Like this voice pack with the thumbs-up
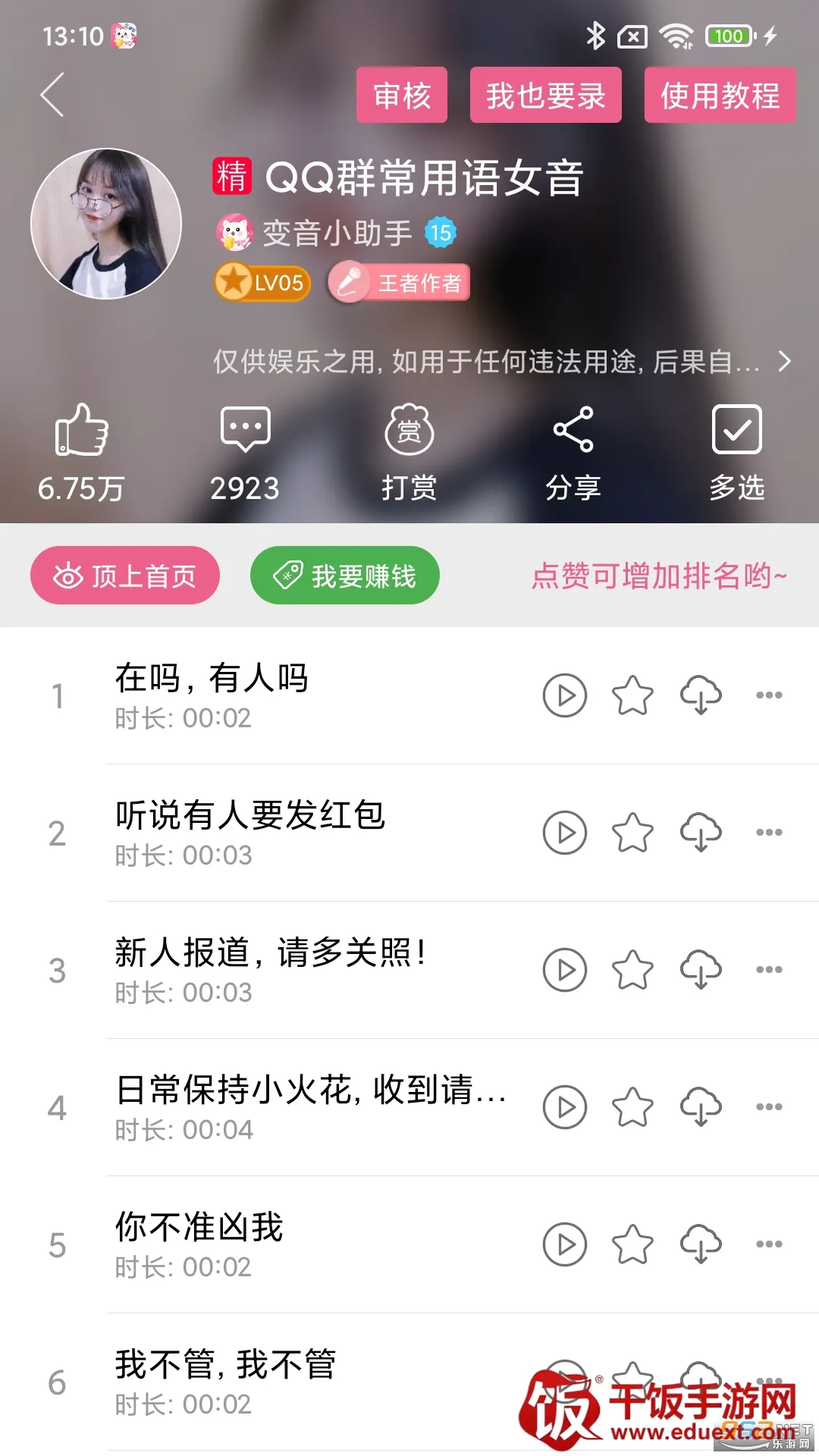 pos(81,430)
